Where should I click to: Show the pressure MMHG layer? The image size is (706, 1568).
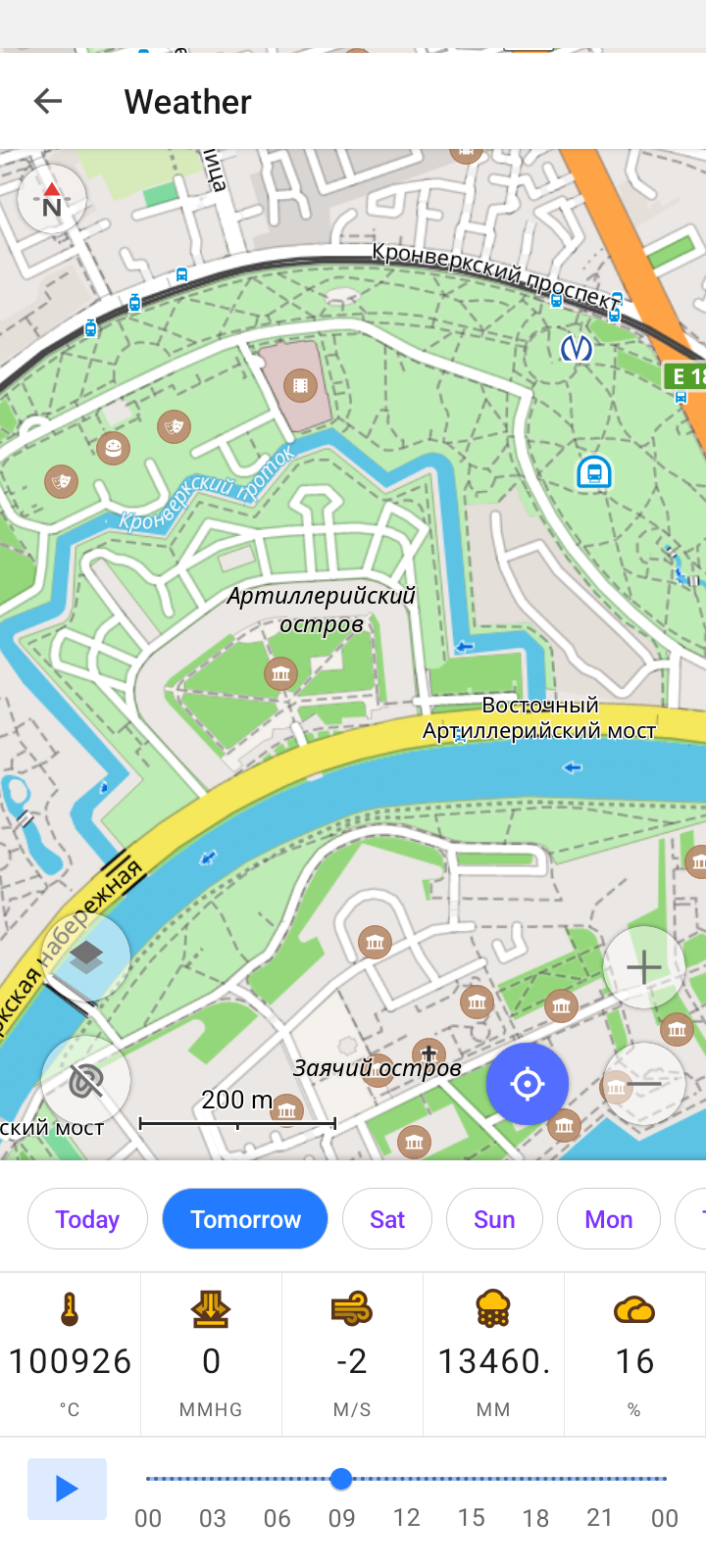(211, 1354)
